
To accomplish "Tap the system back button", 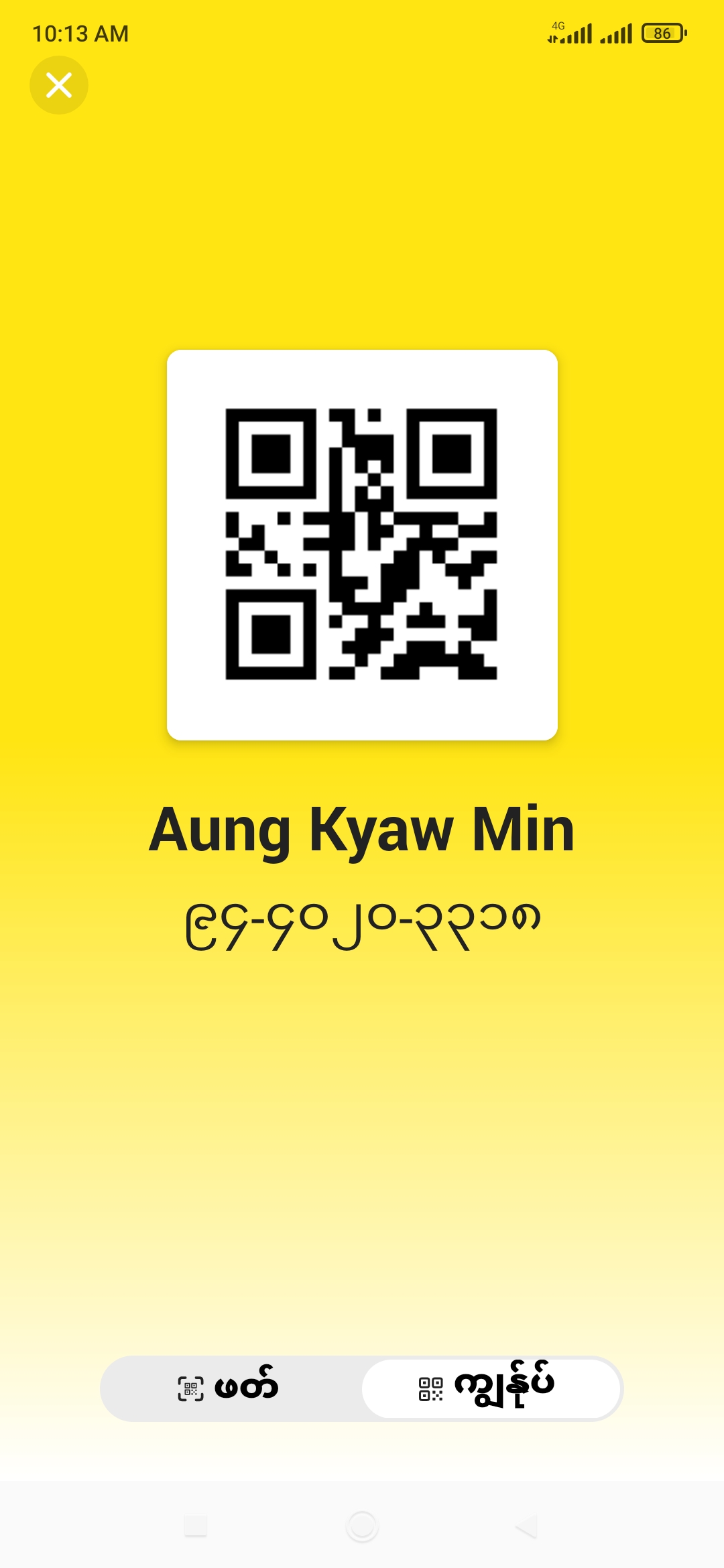I will 527,1526.
